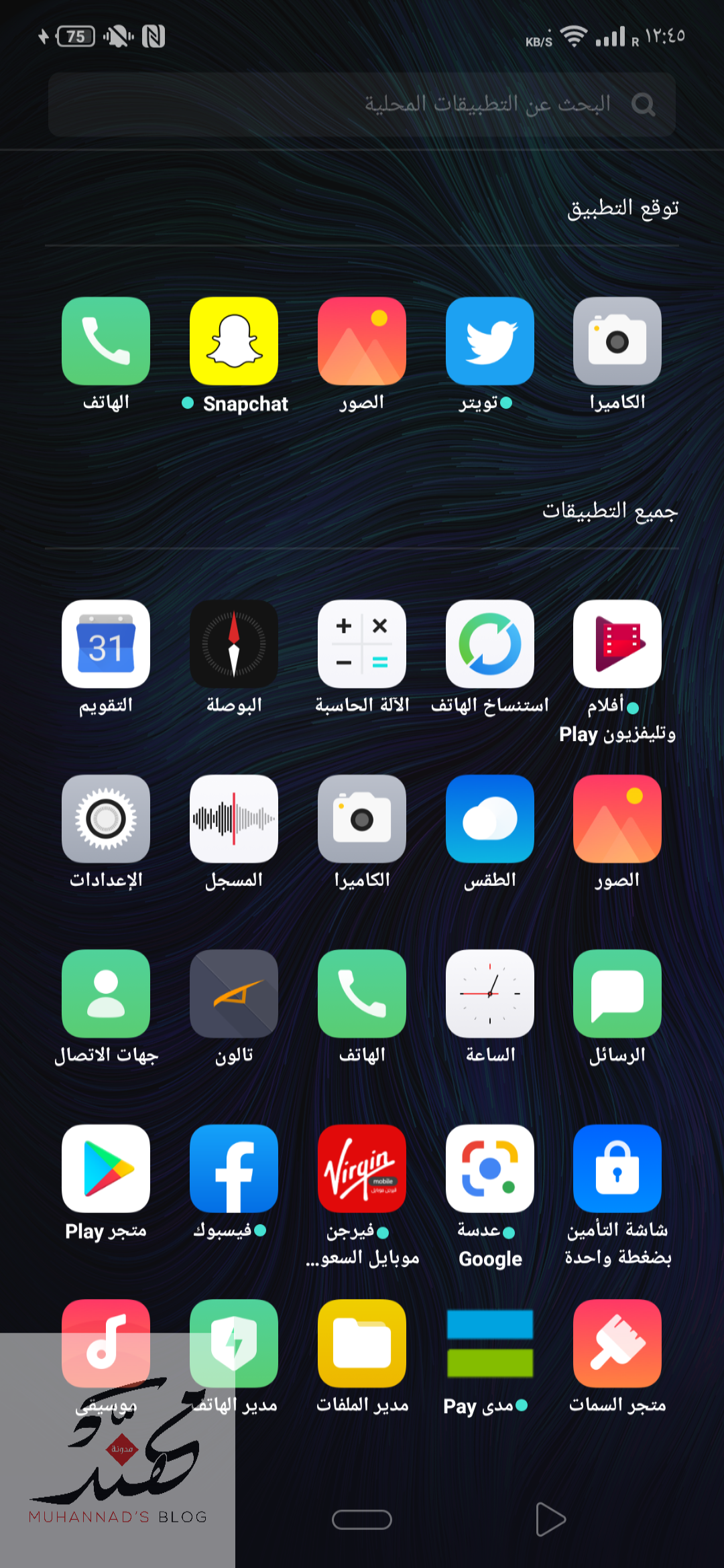Open the Calendar app
This screenshot has height=1568, width=724.
[106, 644]
